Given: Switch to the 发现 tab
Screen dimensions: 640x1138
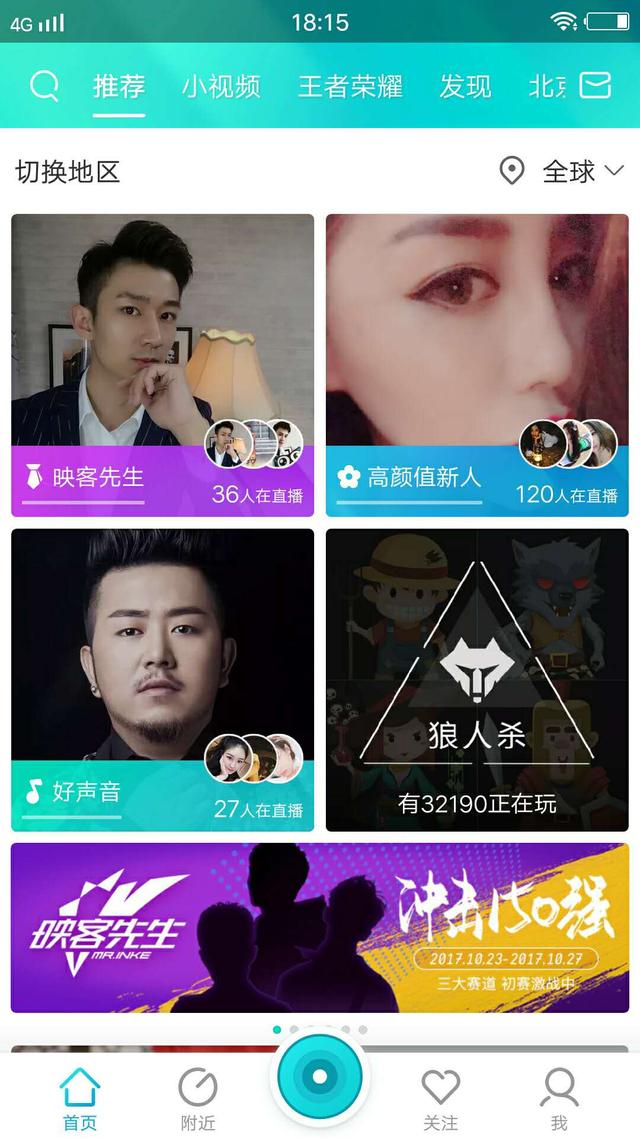Looking at the screenshot, I should [x=465, y=86].
